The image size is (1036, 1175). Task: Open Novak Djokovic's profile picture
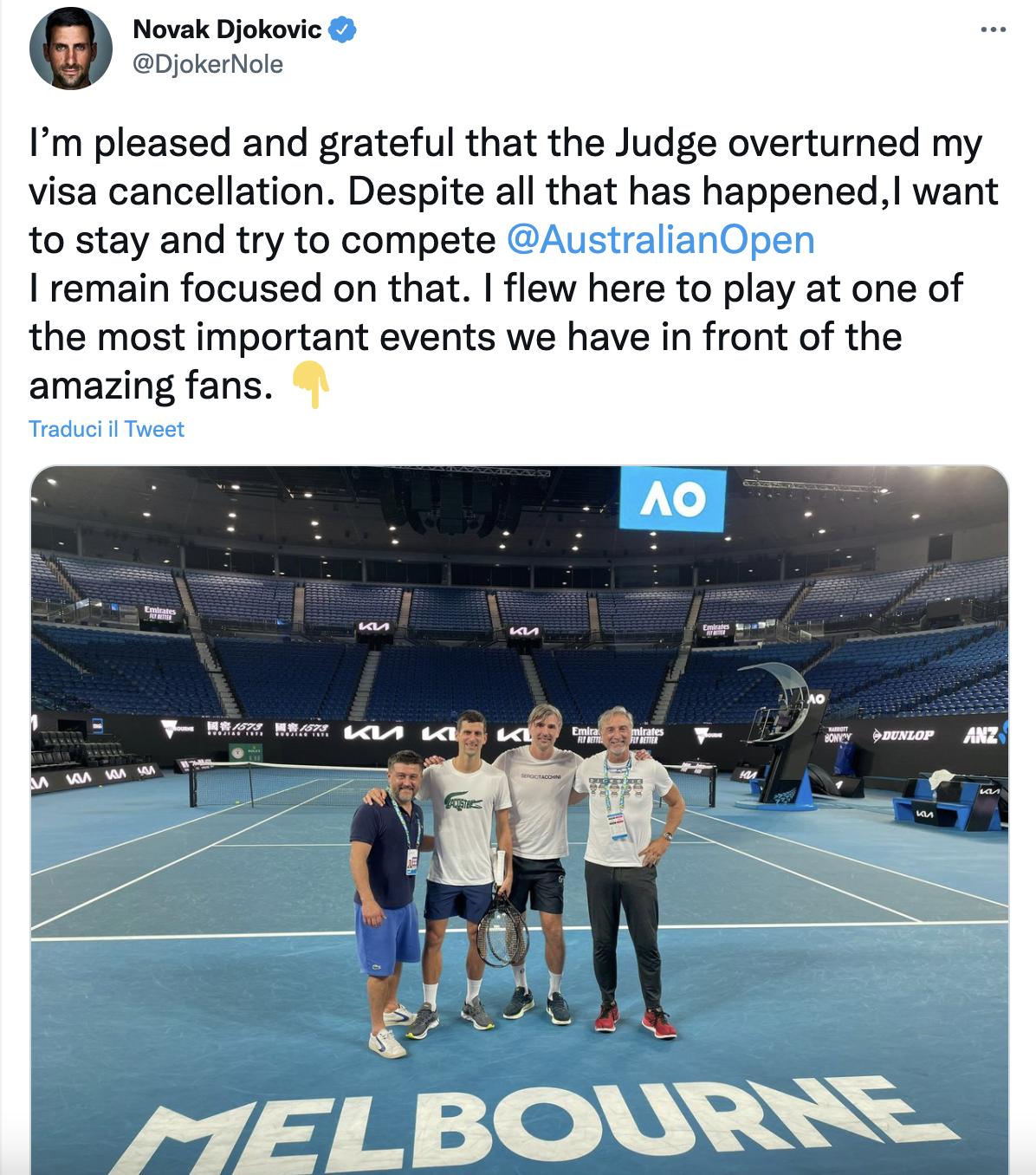pos(71,49)
